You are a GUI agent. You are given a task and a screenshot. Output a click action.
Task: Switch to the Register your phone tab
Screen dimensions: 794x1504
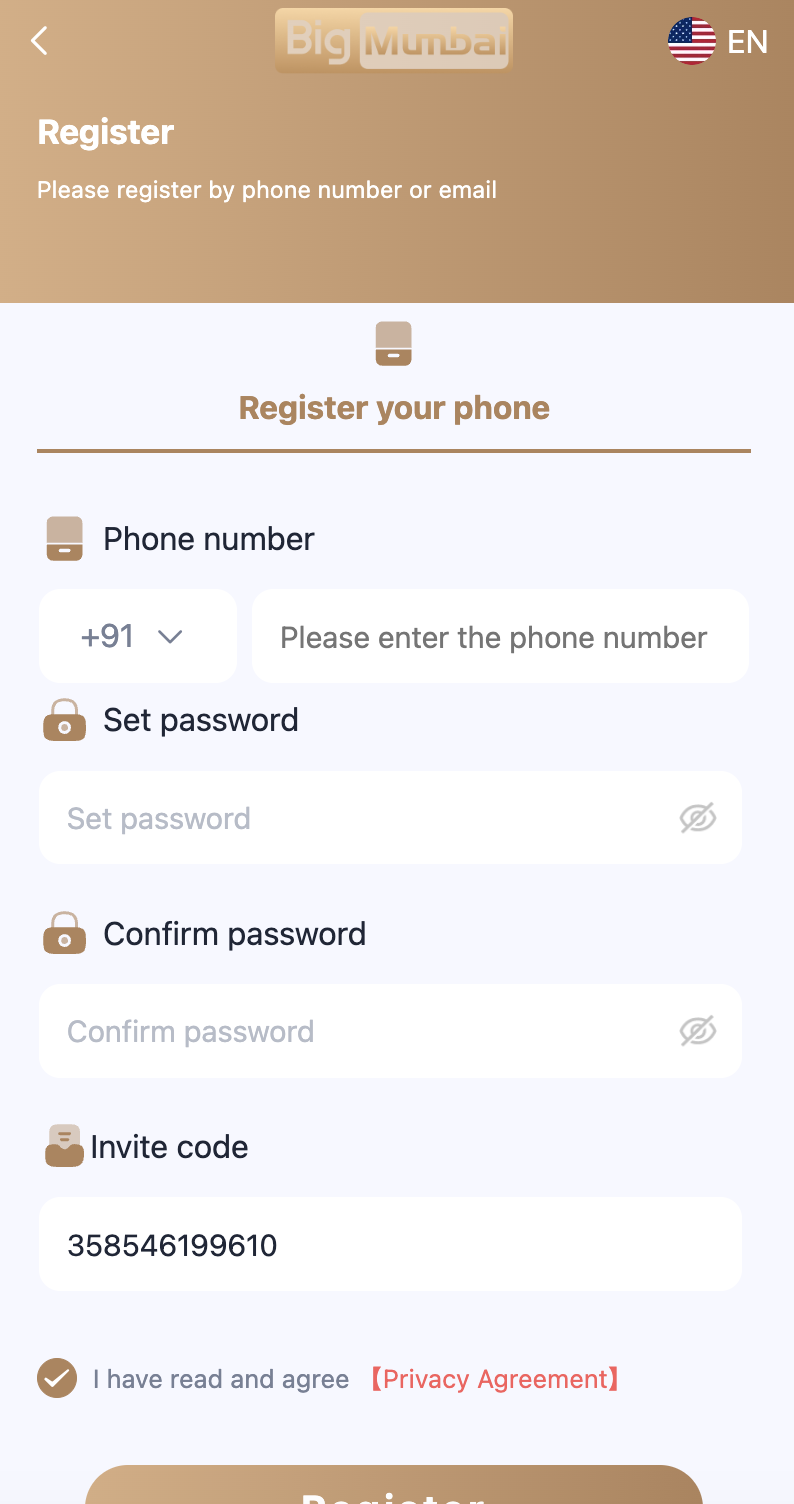pos(393,408)
